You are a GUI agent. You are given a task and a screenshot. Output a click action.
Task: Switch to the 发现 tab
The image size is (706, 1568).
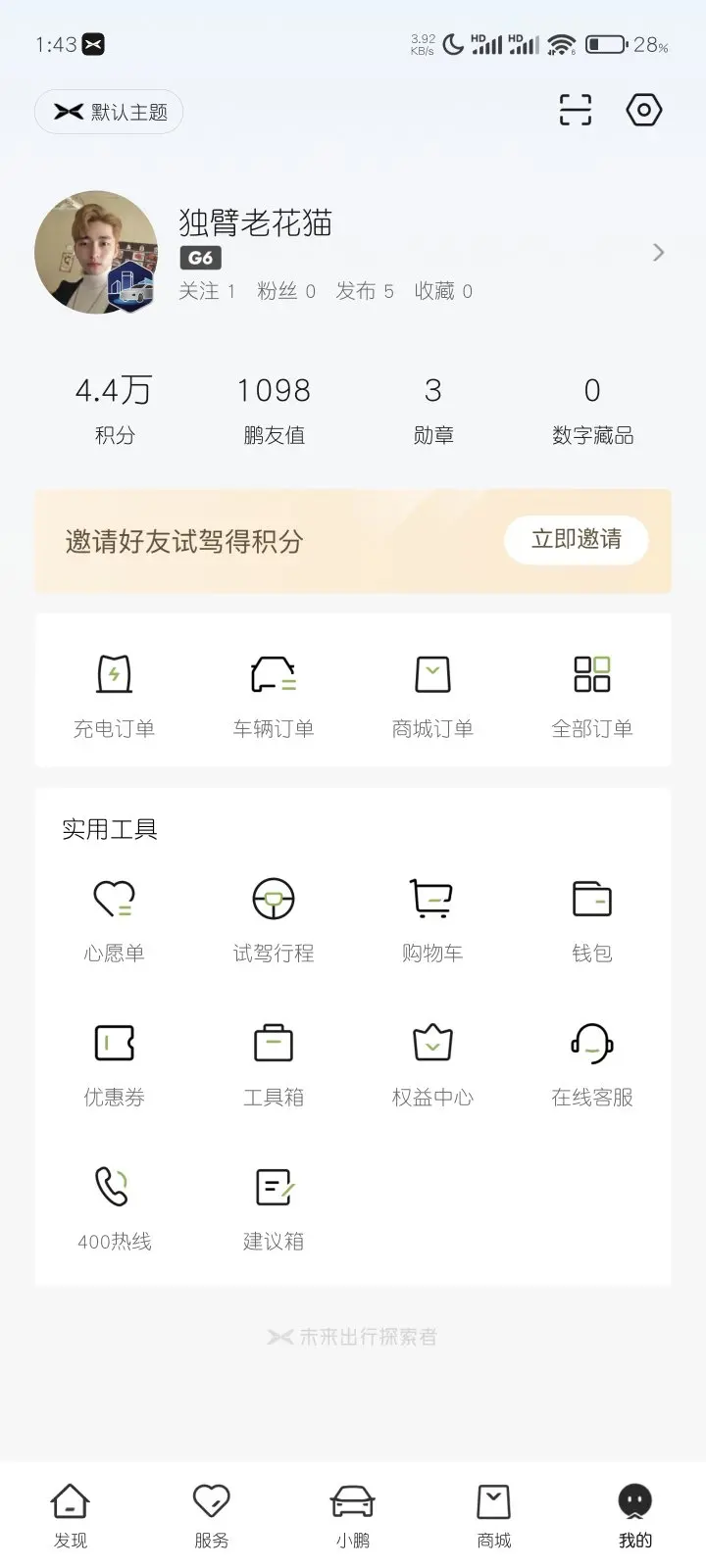[x=71, y=1514]
